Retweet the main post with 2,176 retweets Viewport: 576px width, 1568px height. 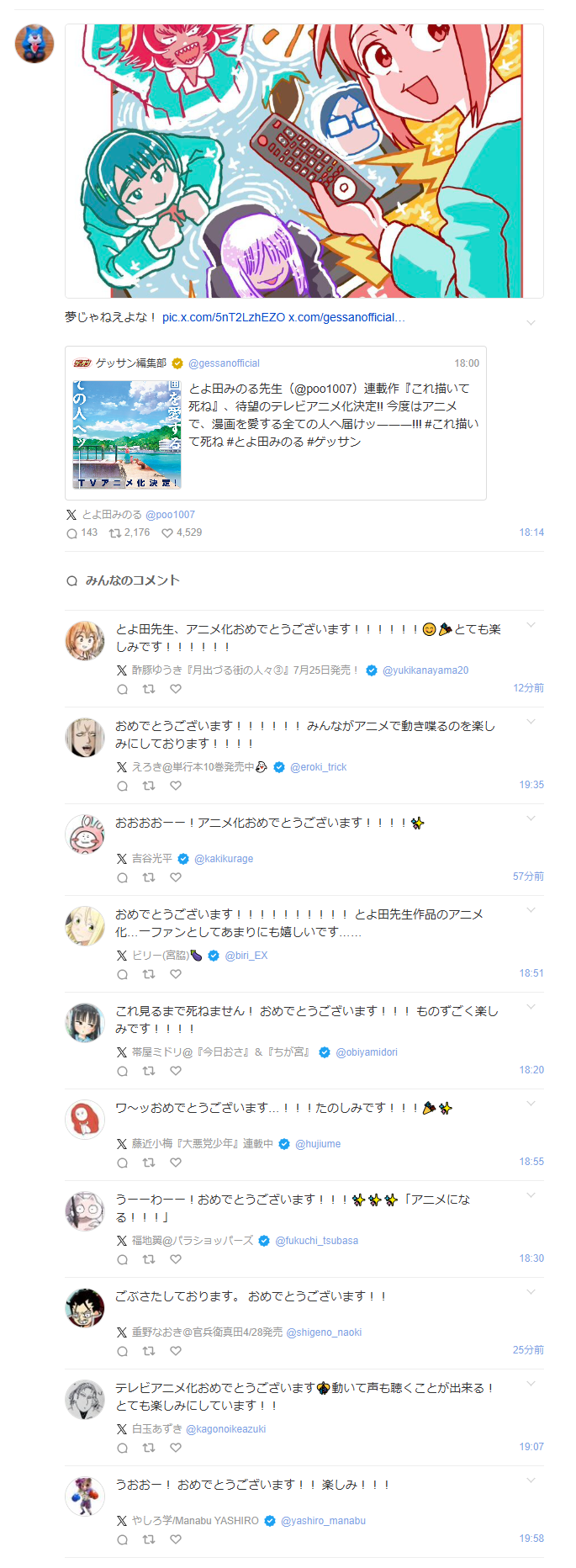(x=115, y=532)
